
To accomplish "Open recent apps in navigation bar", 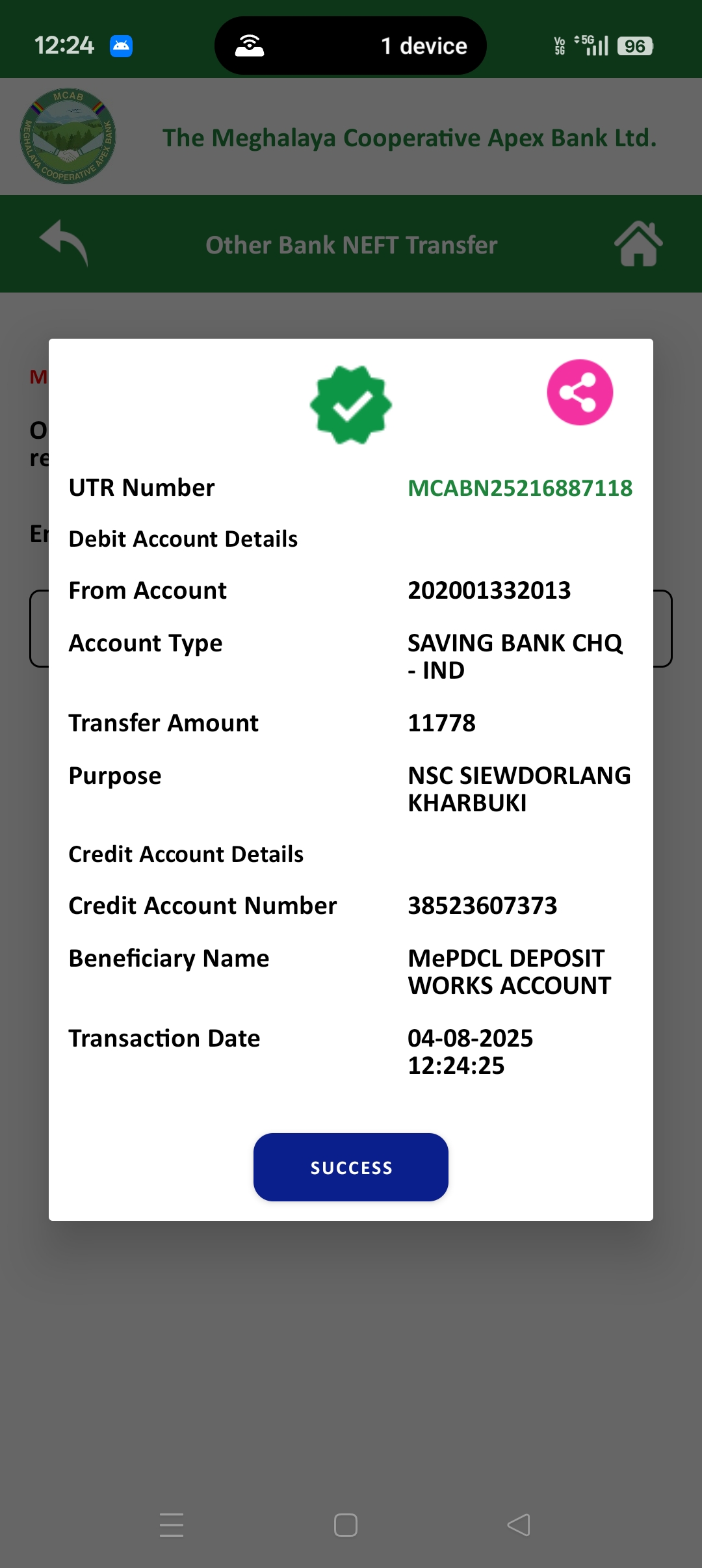I will [172, 1524].
